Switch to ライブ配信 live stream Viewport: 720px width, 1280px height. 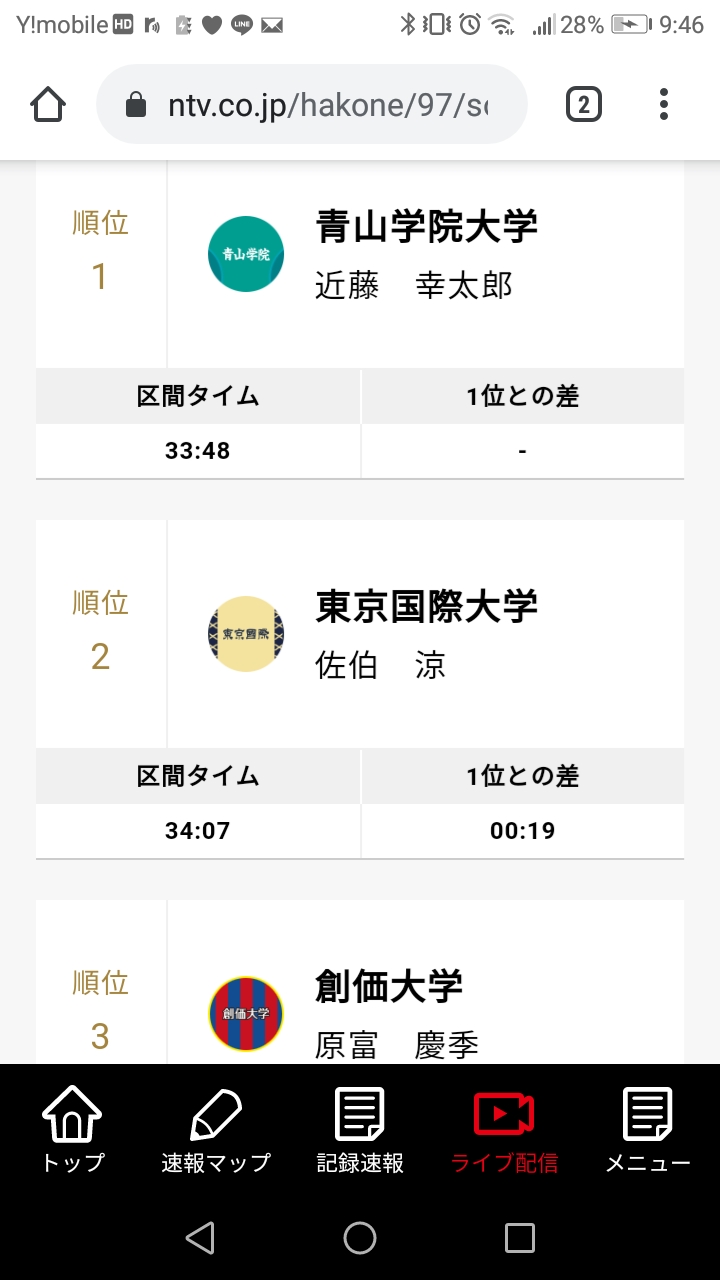(504, 1130)
